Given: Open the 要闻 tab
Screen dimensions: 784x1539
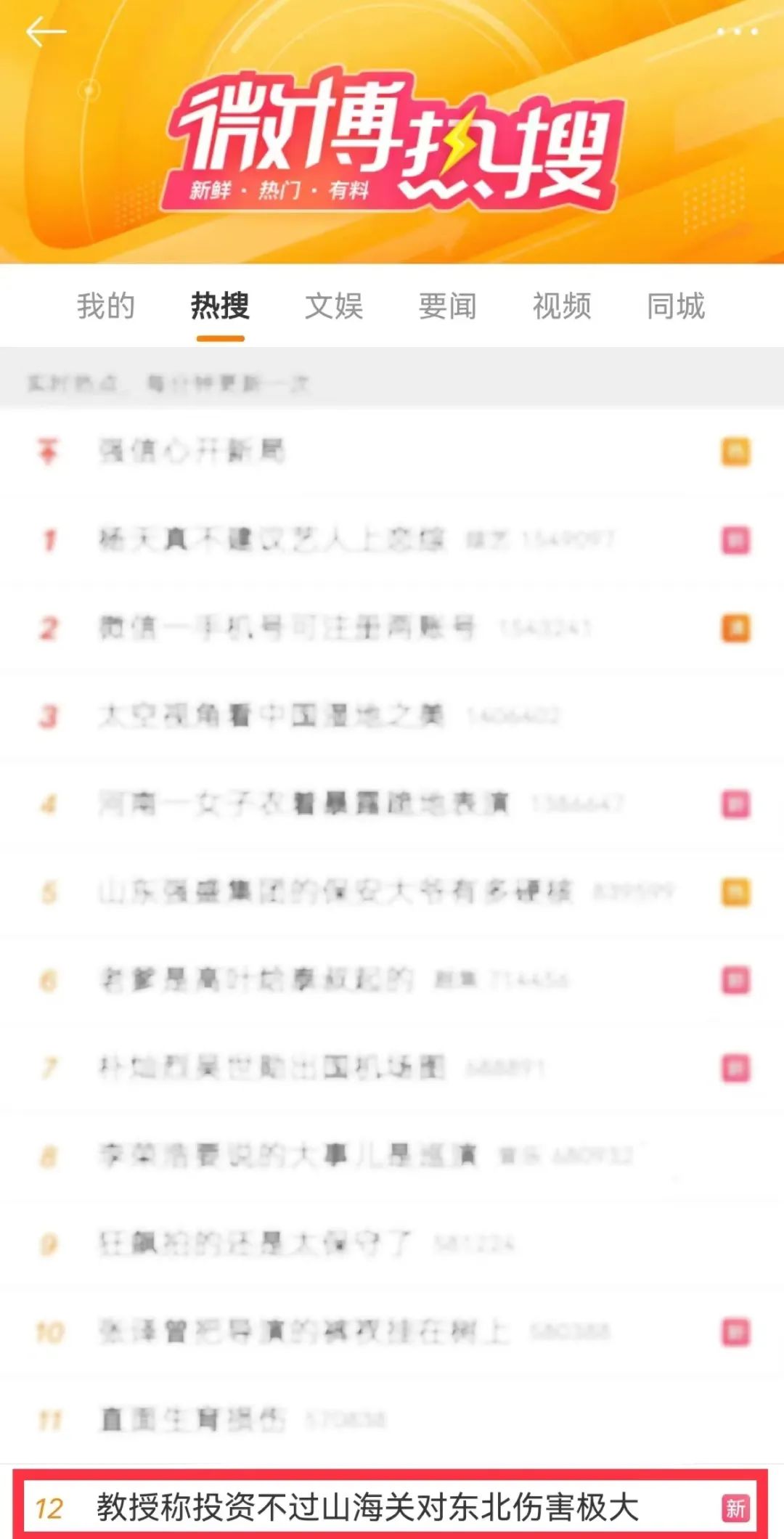Looking at the screenshot, I should point(448,306).
